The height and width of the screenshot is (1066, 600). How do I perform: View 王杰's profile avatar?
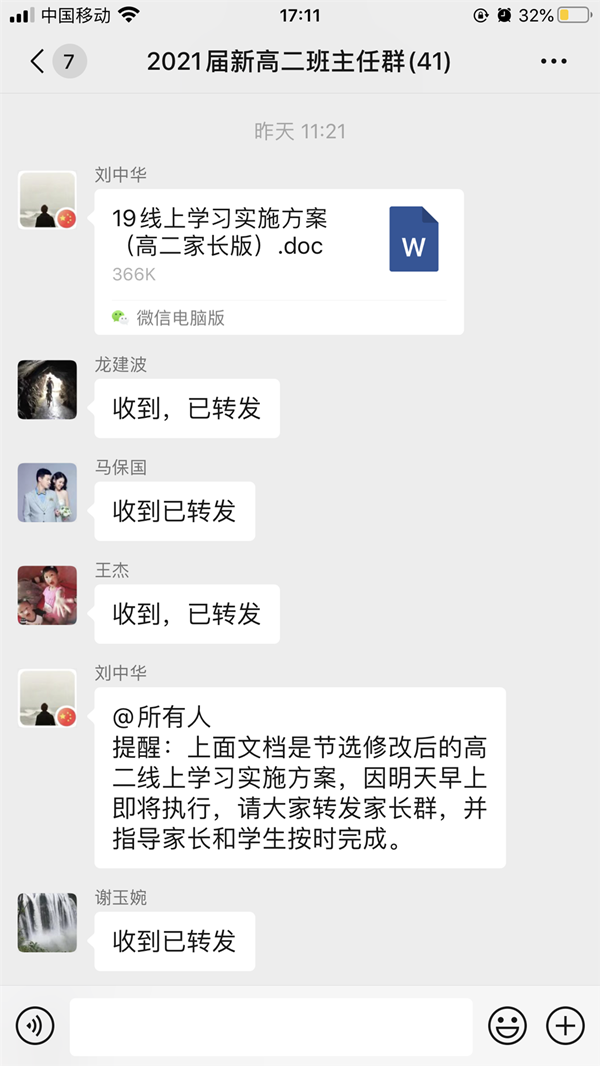point(47,595)
